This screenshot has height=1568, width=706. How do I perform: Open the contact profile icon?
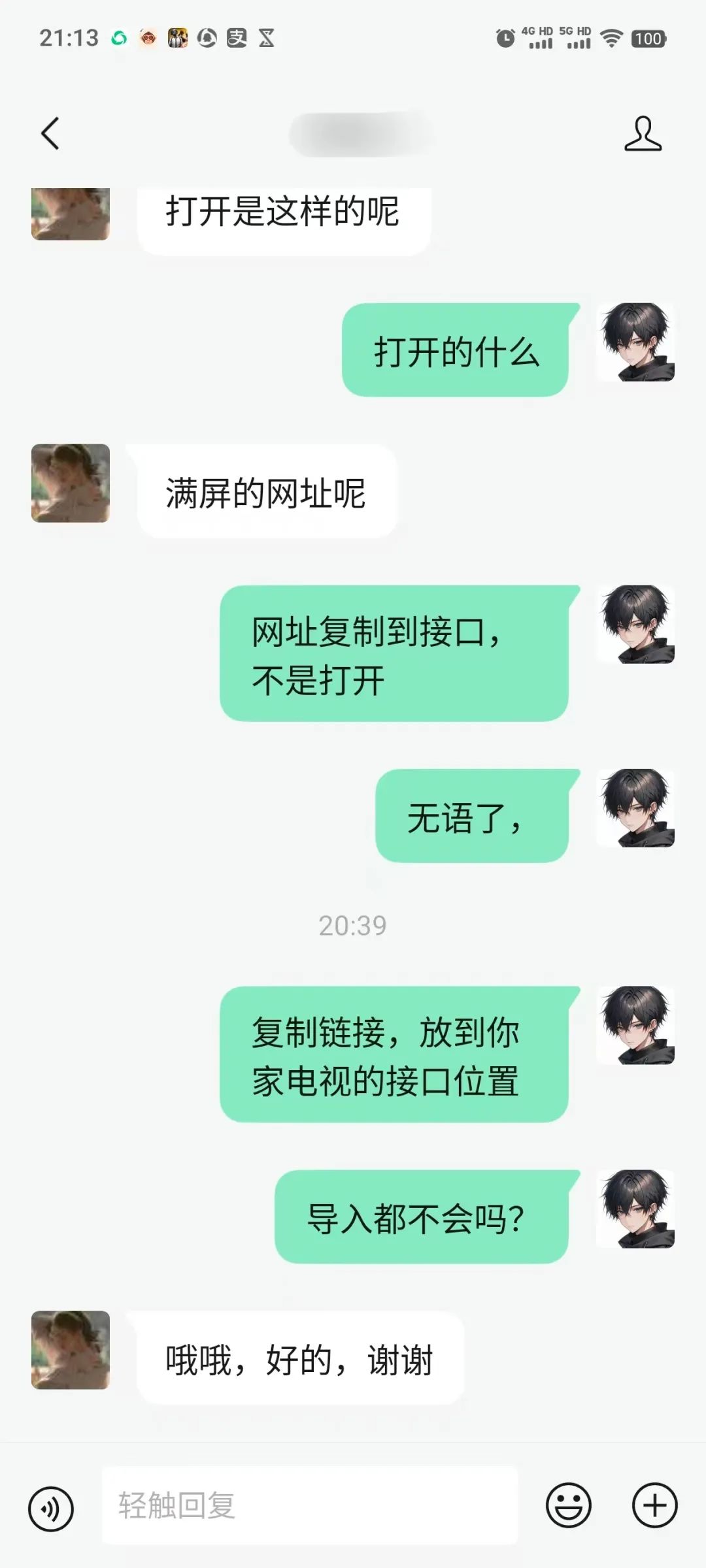coord(643,134)
